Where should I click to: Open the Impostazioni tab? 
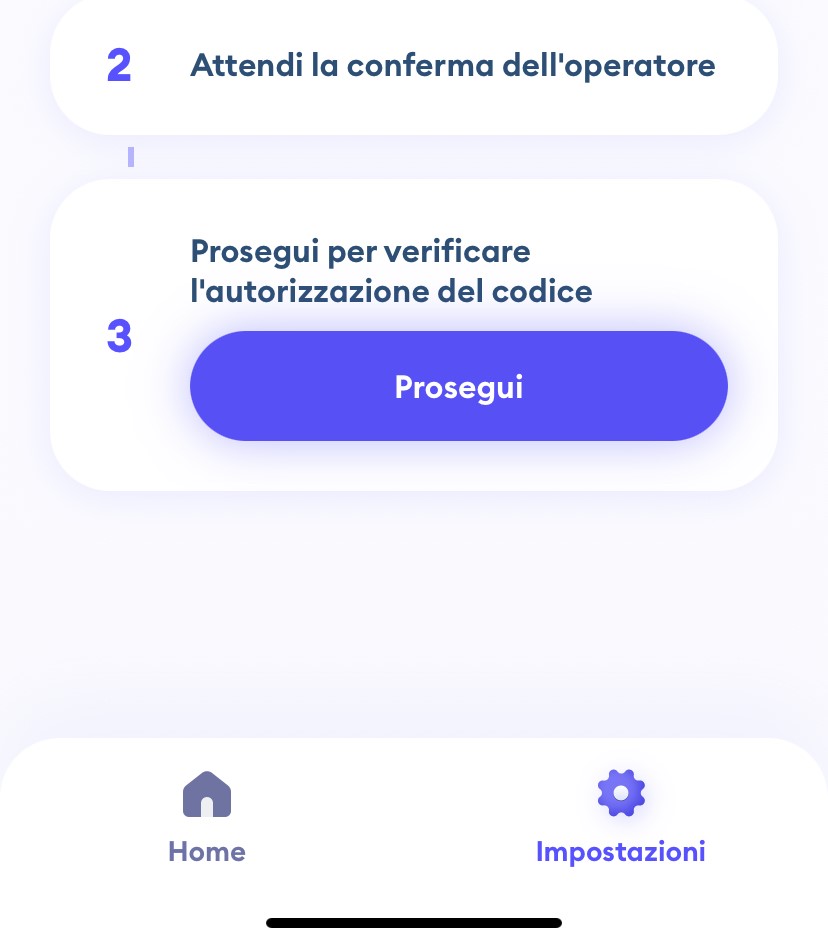620,817
